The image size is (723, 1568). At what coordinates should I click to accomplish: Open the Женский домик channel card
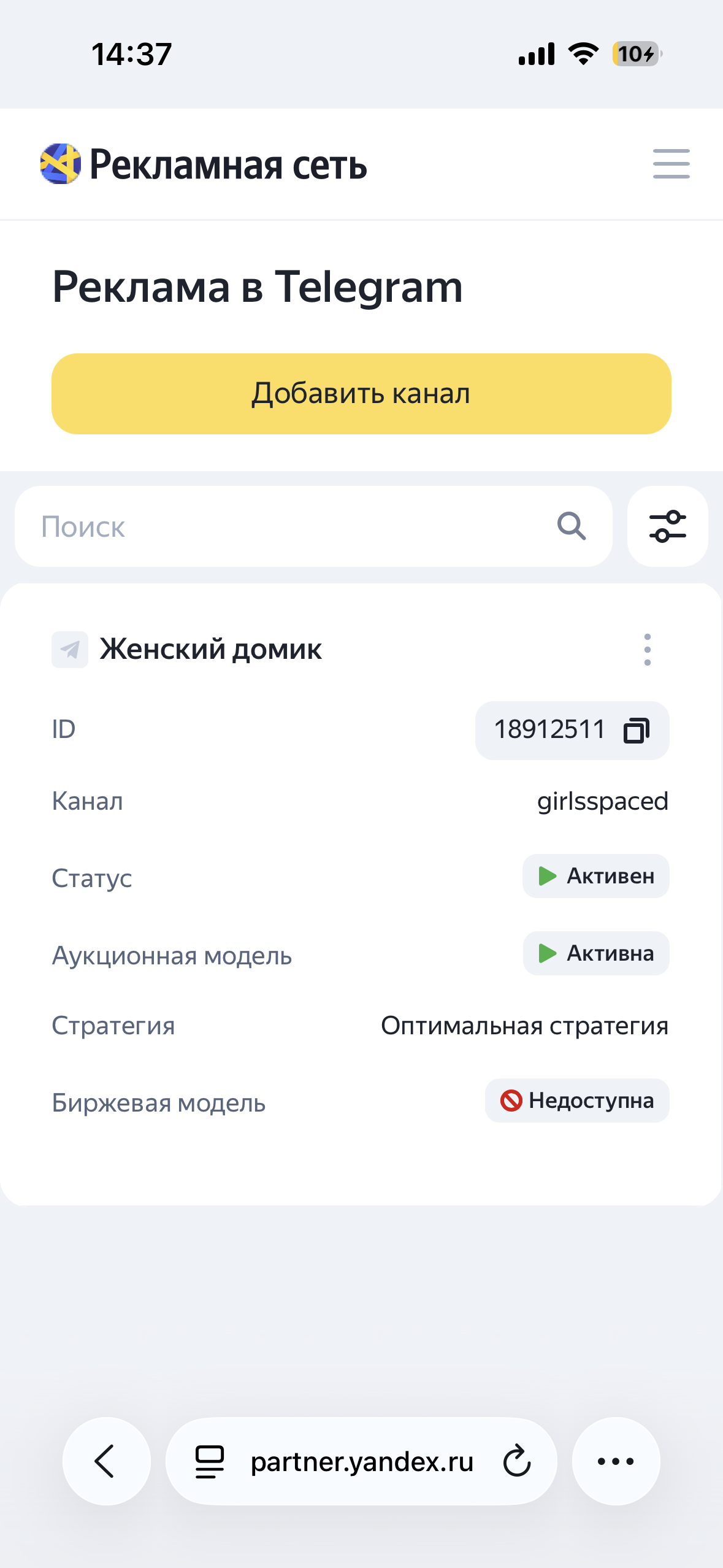coord(210,650)
